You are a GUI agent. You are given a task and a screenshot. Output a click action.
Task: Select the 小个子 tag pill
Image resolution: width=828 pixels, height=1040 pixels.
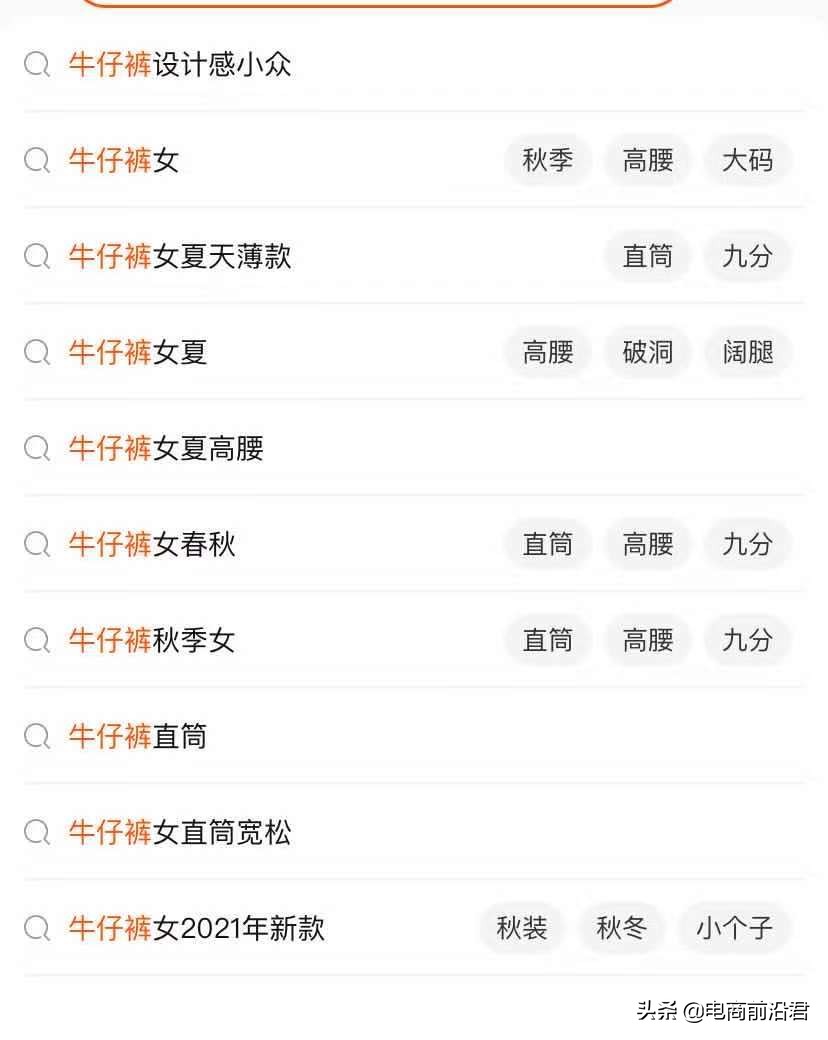735,928
